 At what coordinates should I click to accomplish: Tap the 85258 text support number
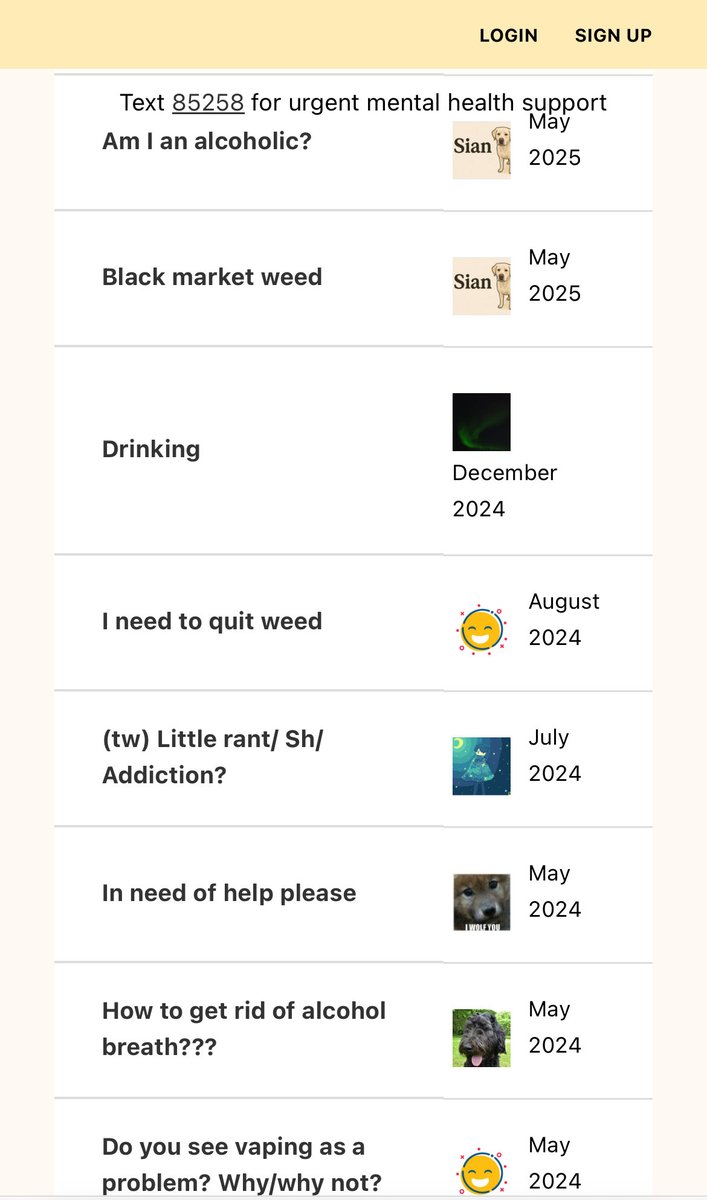208,102
